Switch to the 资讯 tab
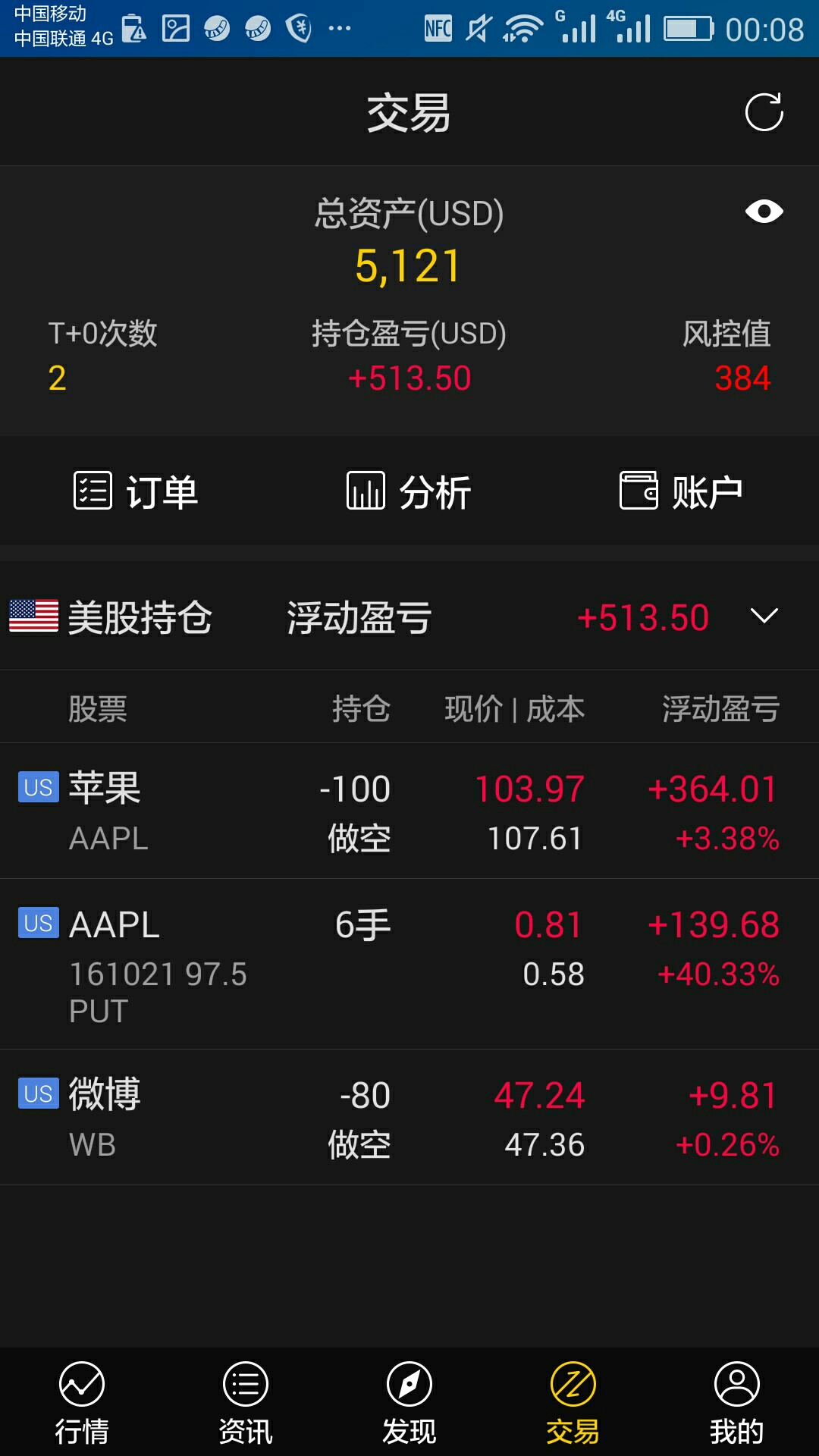Screen dimensions: 819x1456 point(246,1403)
